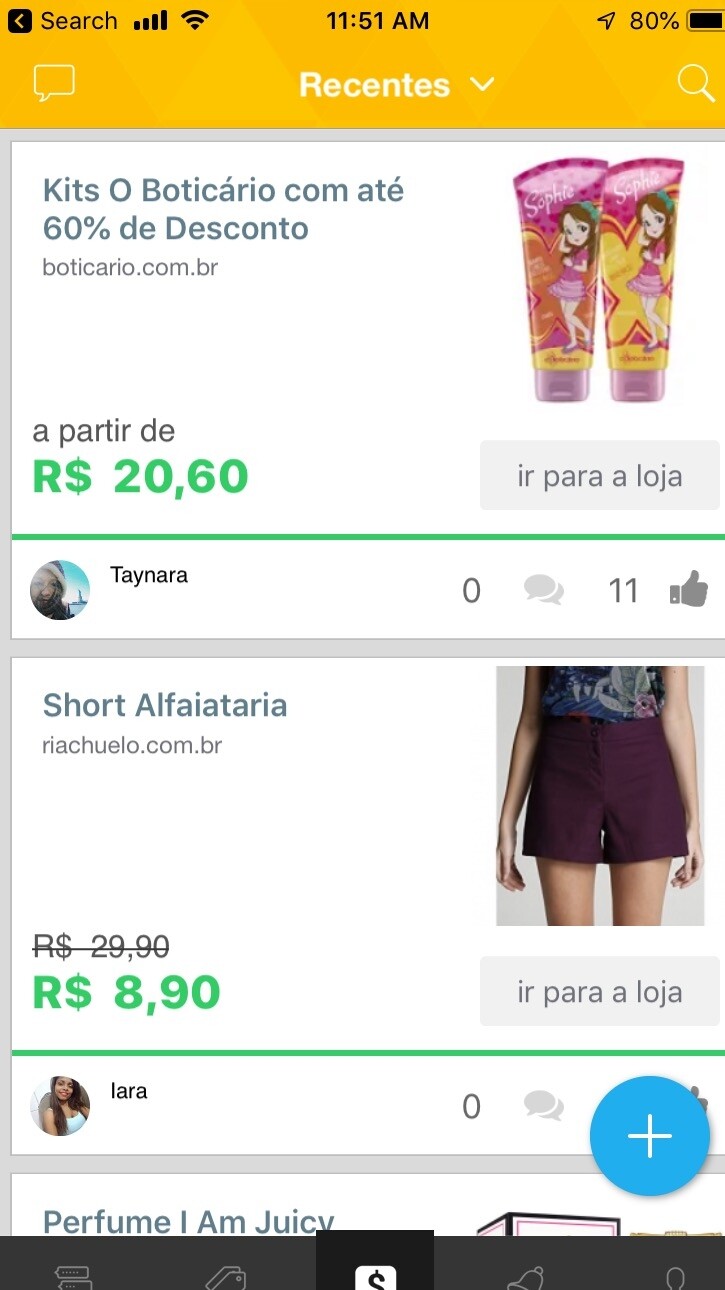Go to store for Kits O Boticário
The image size is (725, 1290).
coord(599,476)
